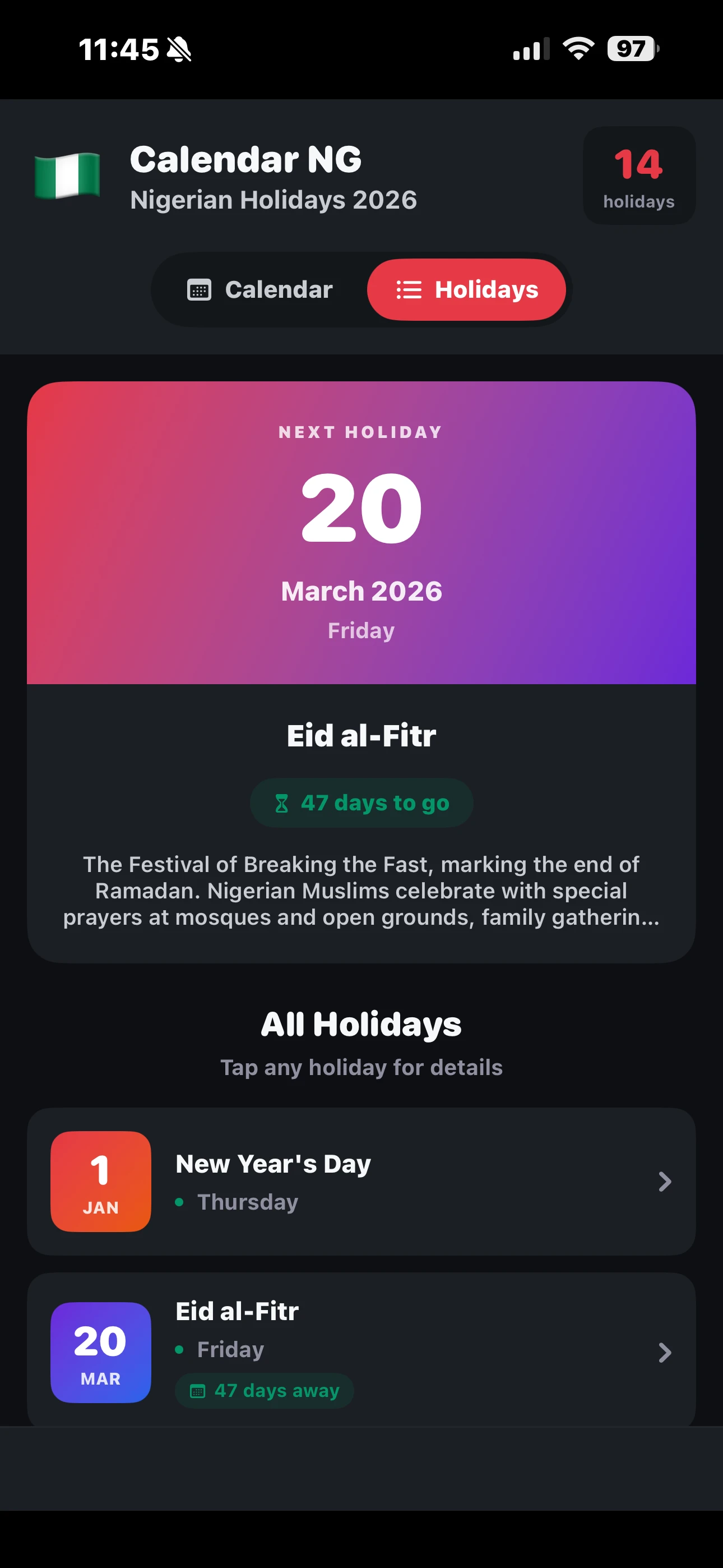Tap the 47 days to go badge

click(360, 803)
